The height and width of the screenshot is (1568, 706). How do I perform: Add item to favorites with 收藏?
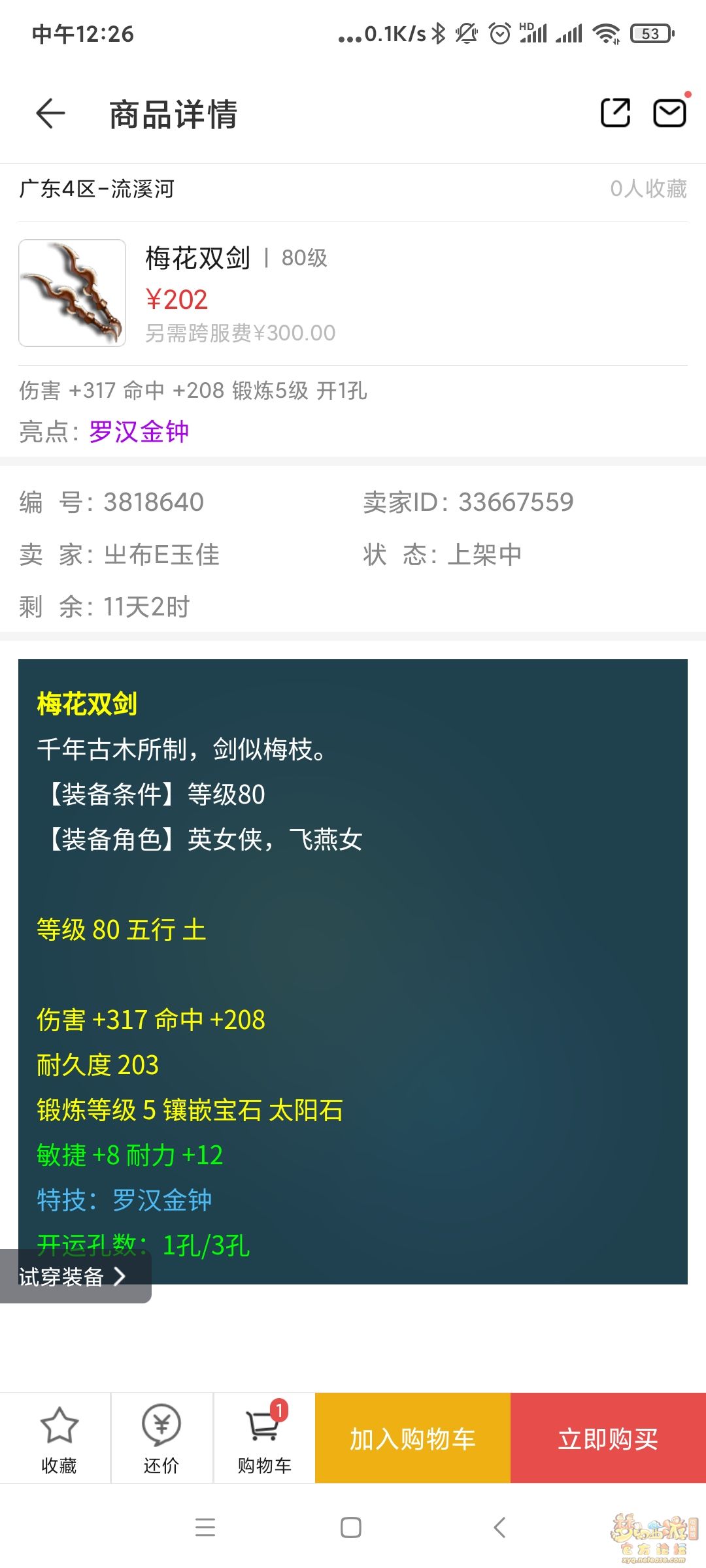pos(59,1439)
